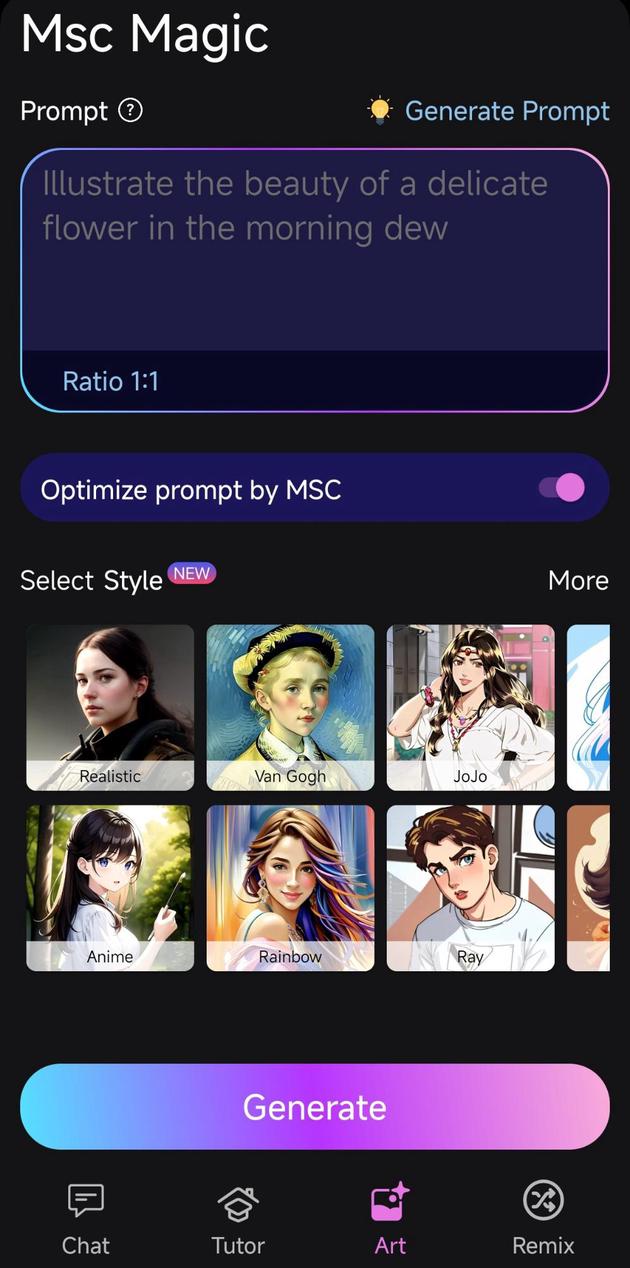Pick the JoJo style
This screenshot has height=1268, width=630.
(470, 707)
